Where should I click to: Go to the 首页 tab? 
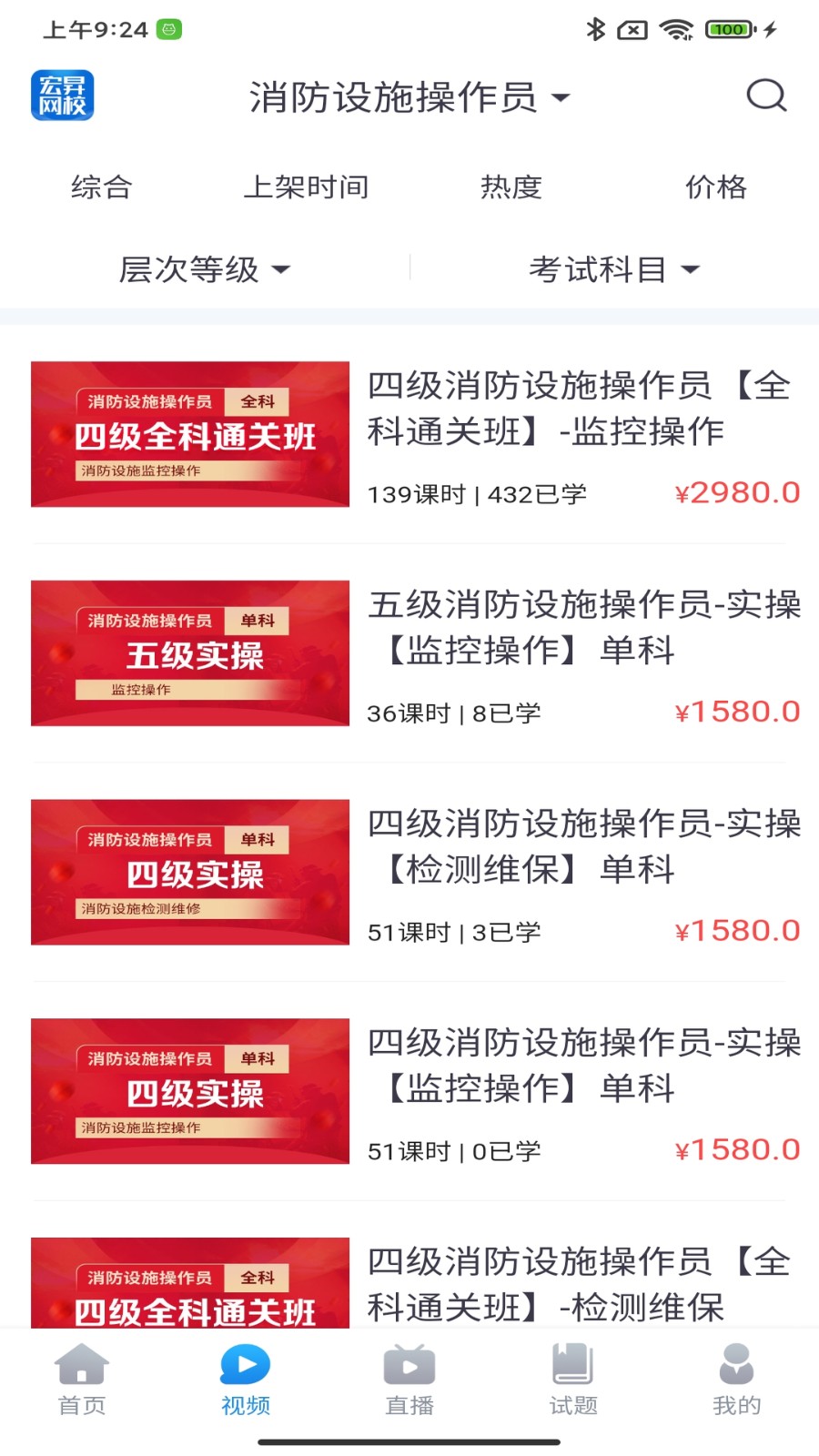[x=82, y=1380]
